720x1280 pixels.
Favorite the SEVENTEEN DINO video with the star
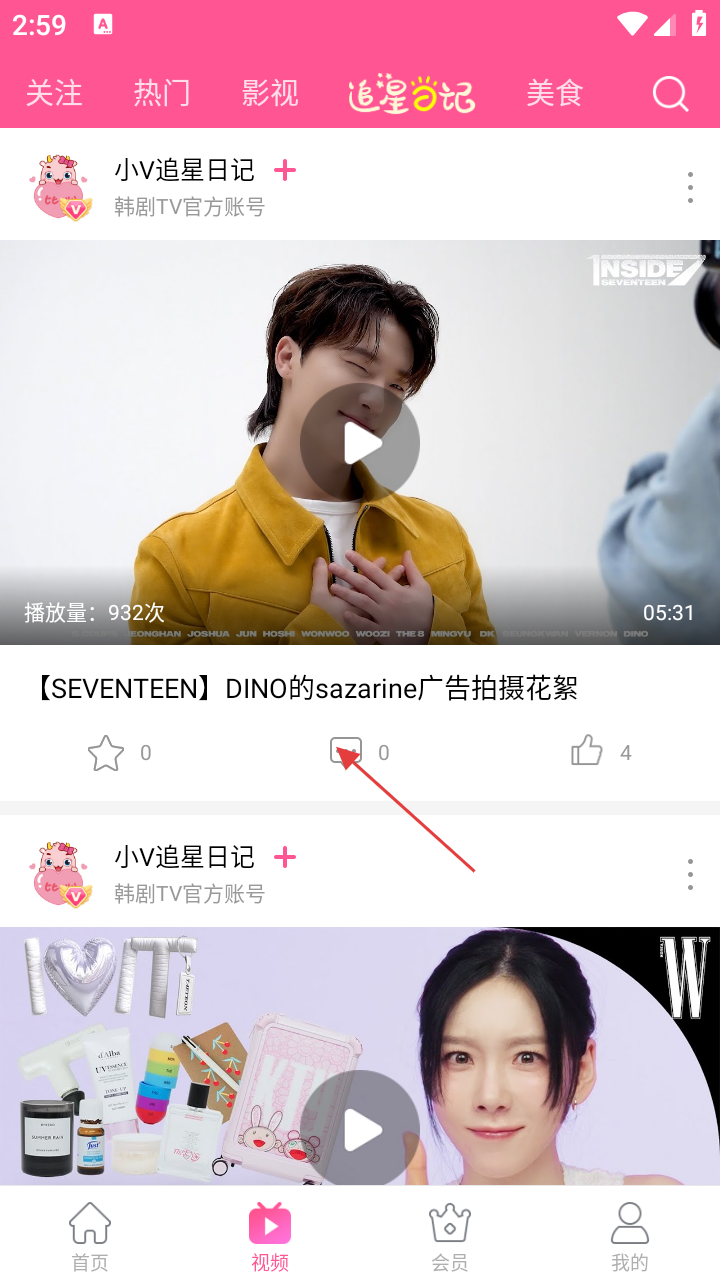pos(106,753)
